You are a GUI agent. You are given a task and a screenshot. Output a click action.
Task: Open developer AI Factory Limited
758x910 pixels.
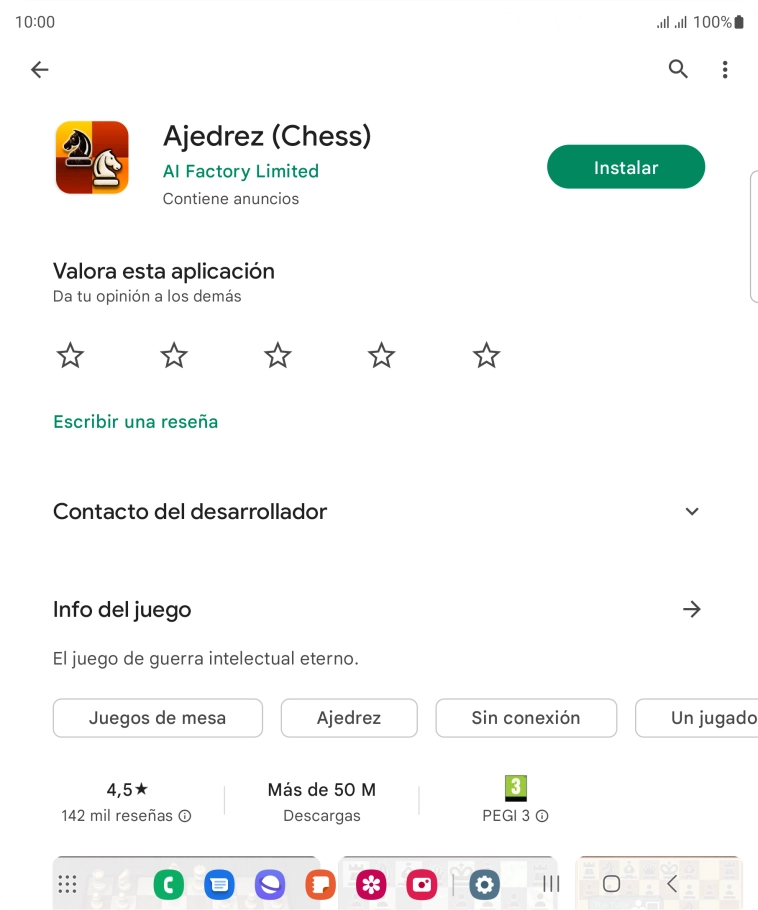pyautogui.click(x=240, y=171)
